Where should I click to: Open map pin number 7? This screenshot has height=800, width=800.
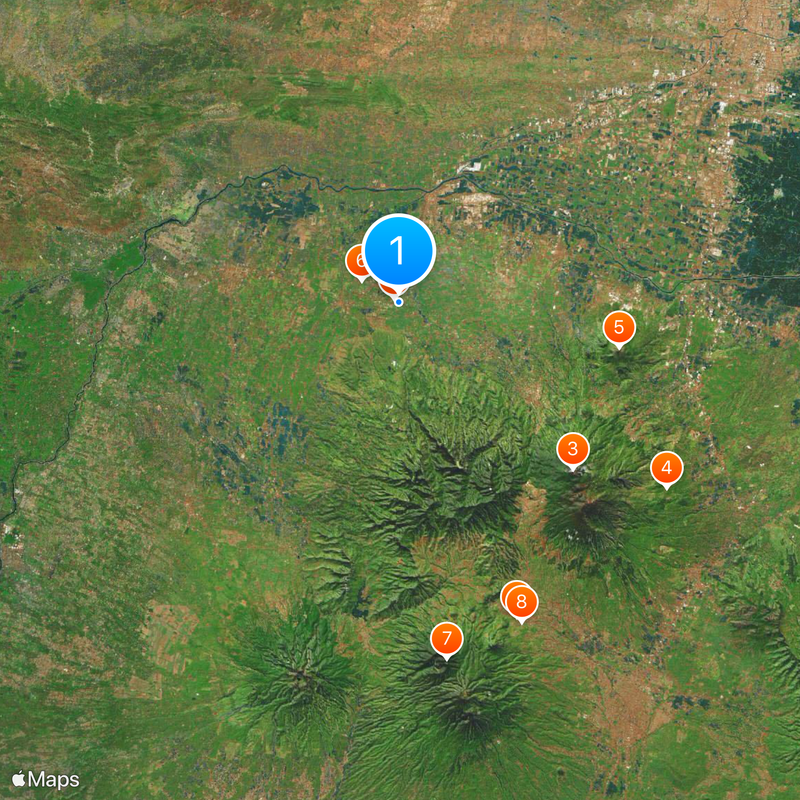tap(447, 639)
